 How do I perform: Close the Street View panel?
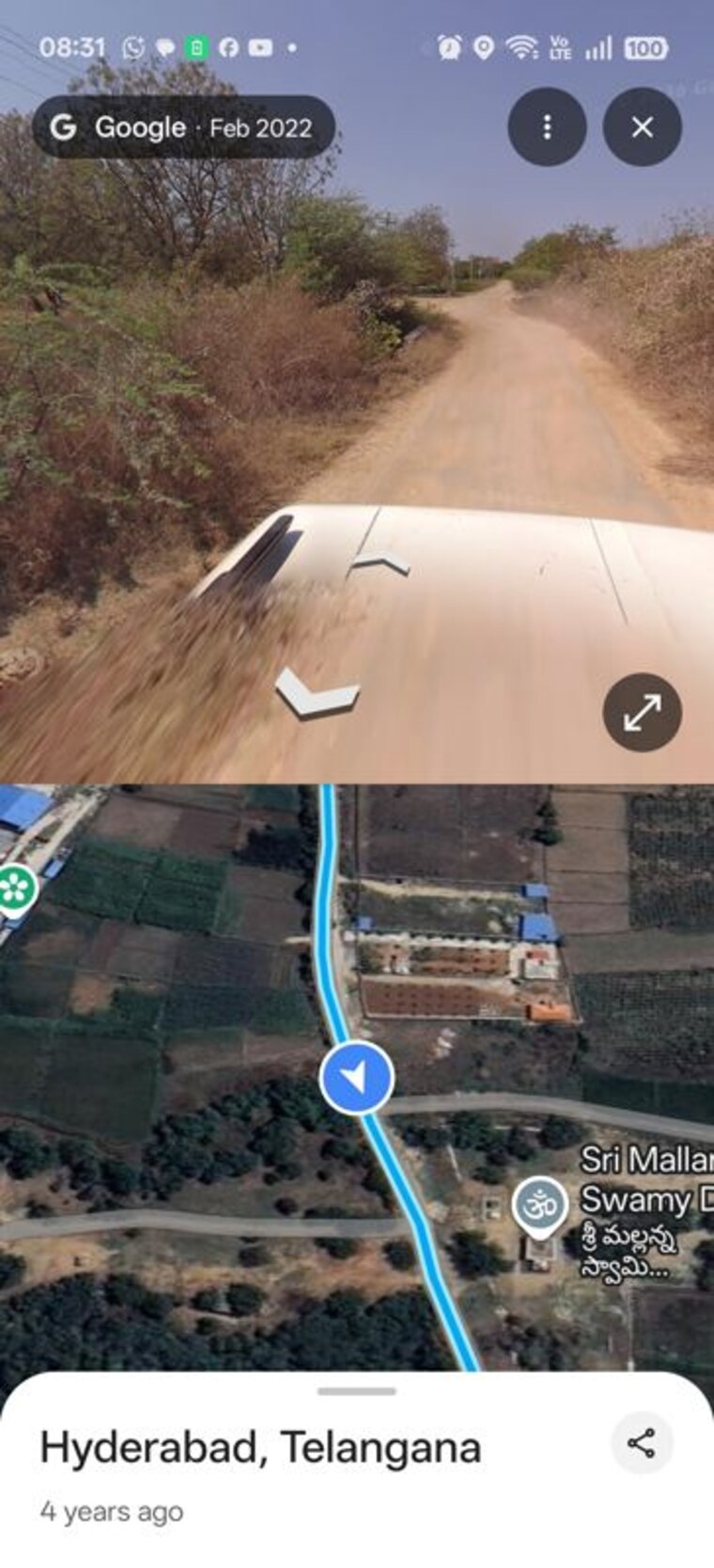(x=642, y=127)
